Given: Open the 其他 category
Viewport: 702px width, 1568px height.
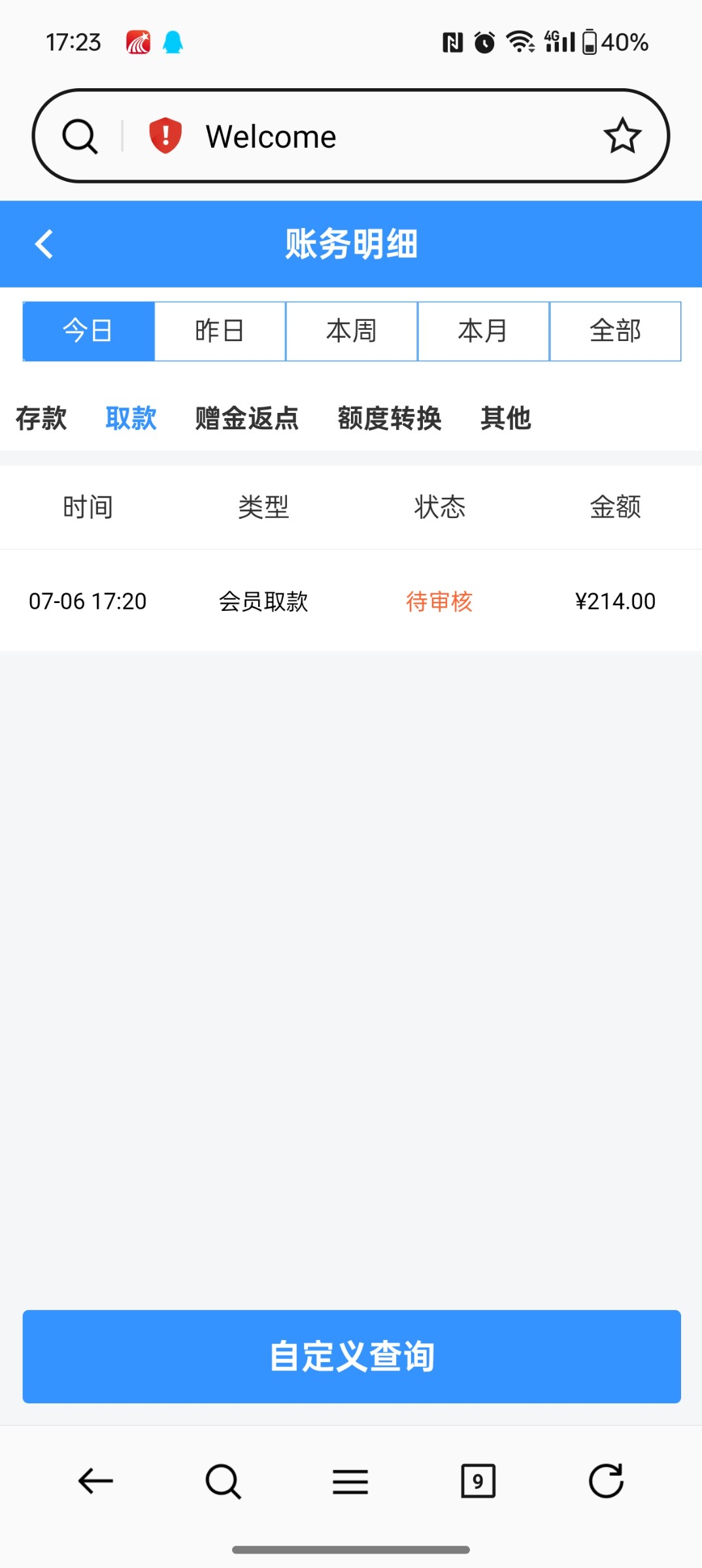Looking at the screenshot, I should 505,418.
